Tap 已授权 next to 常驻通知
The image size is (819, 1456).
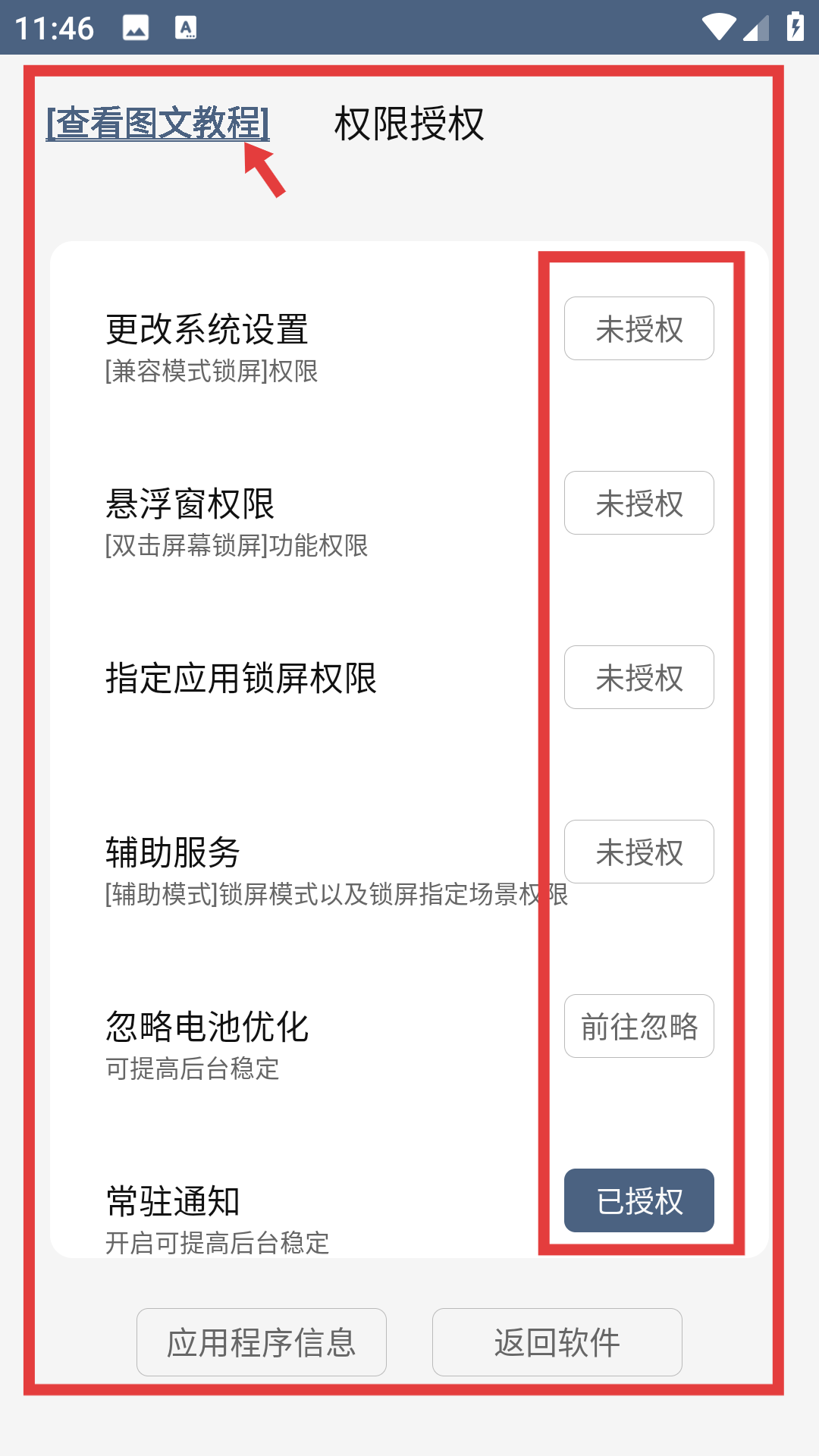tap(639, 1200)
